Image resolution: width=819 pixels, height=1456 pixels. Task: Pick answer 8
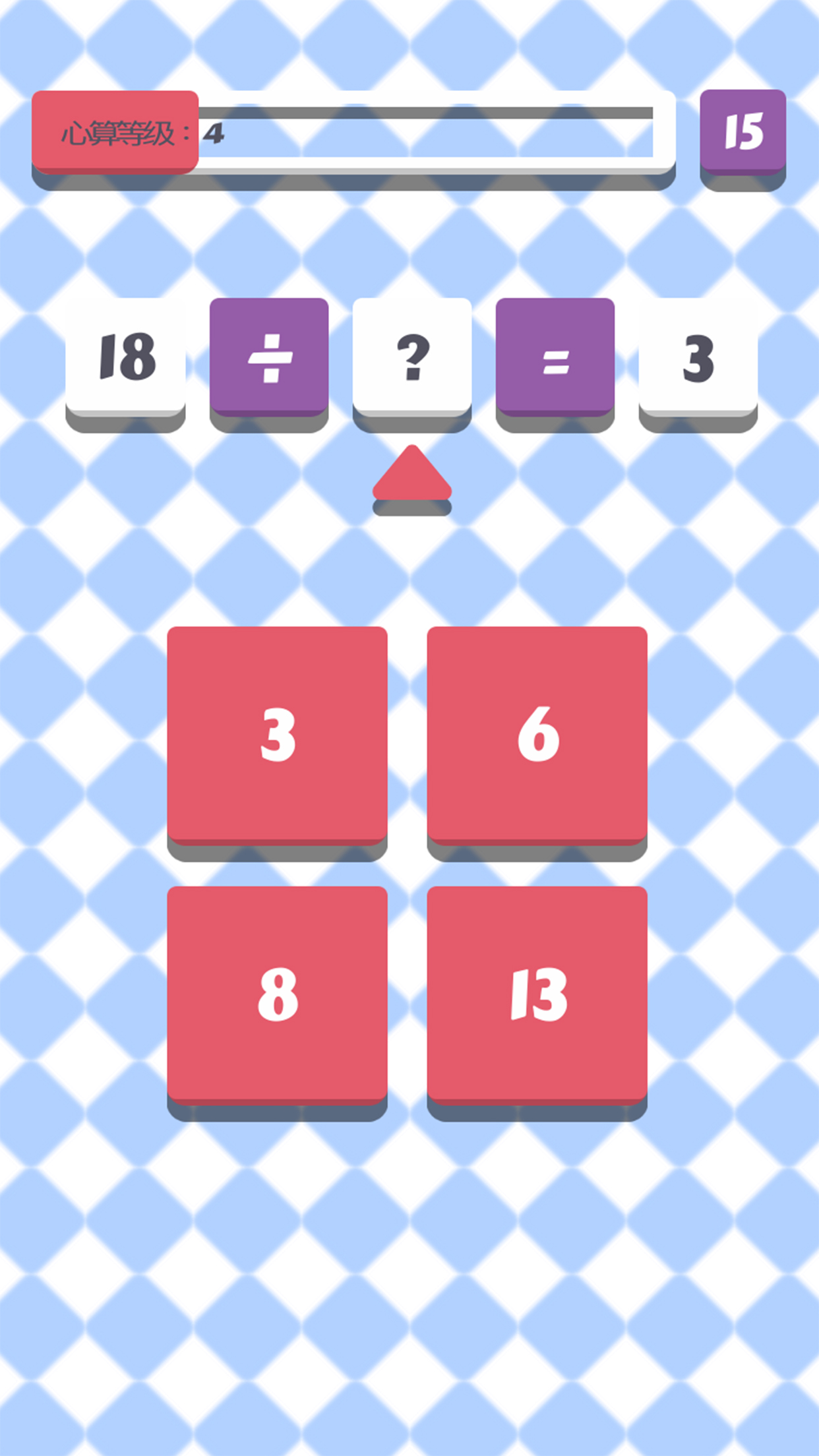point(277,994)
